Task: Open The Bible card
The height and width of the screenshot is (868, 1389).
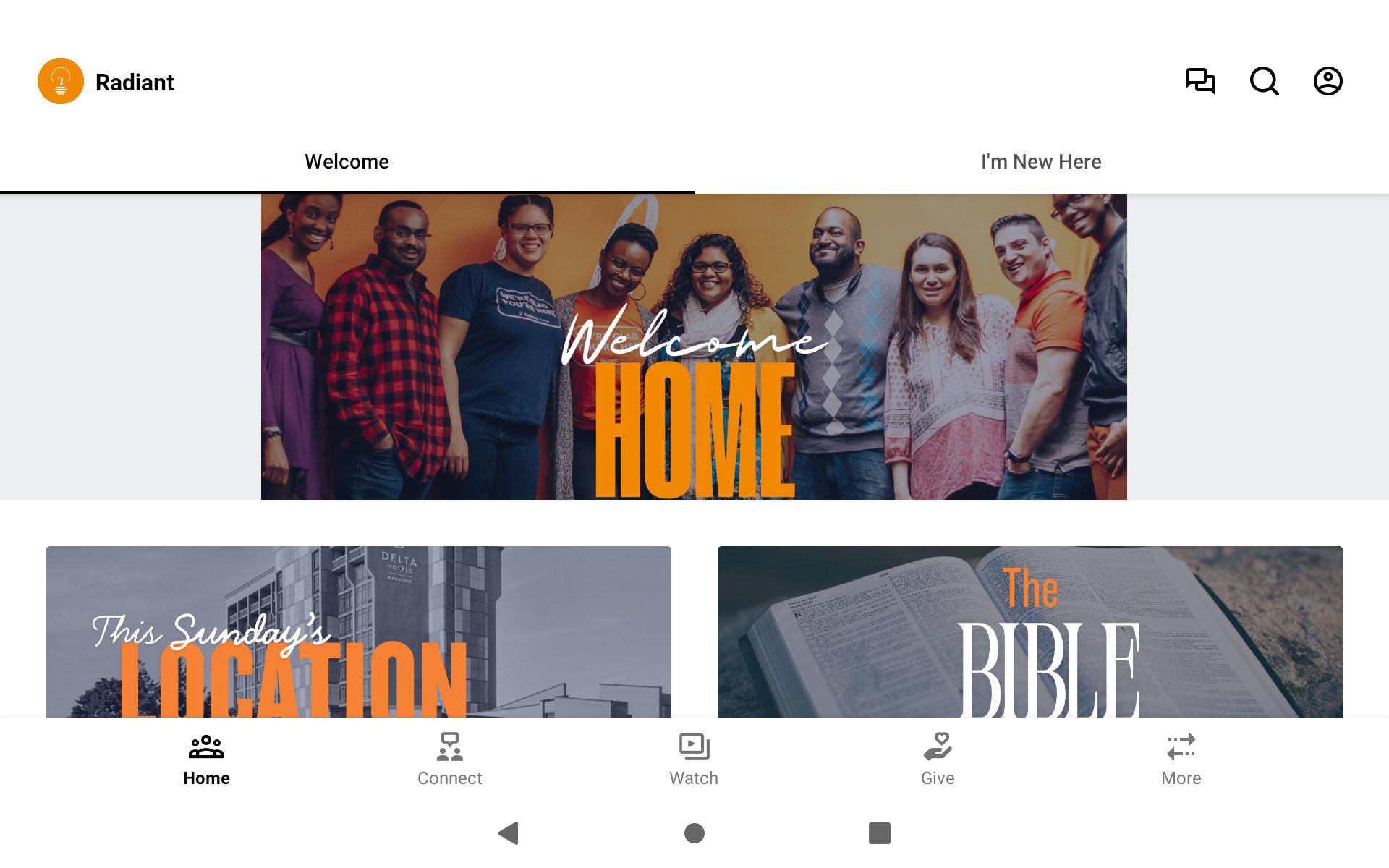Action: click(1029, 632)
